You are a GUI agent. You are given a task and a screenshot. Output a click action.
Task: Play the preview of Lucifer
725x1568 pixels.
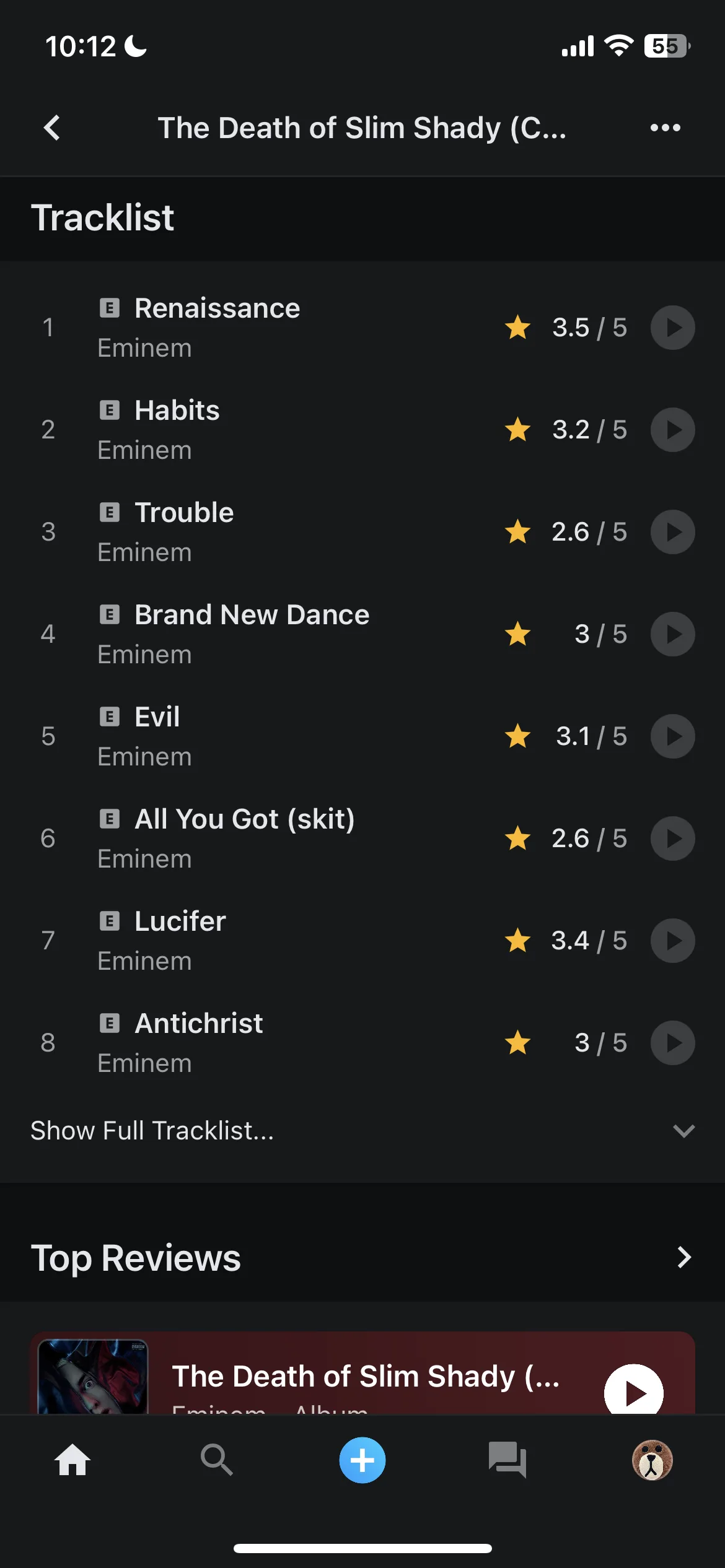[x=672, y=941]
